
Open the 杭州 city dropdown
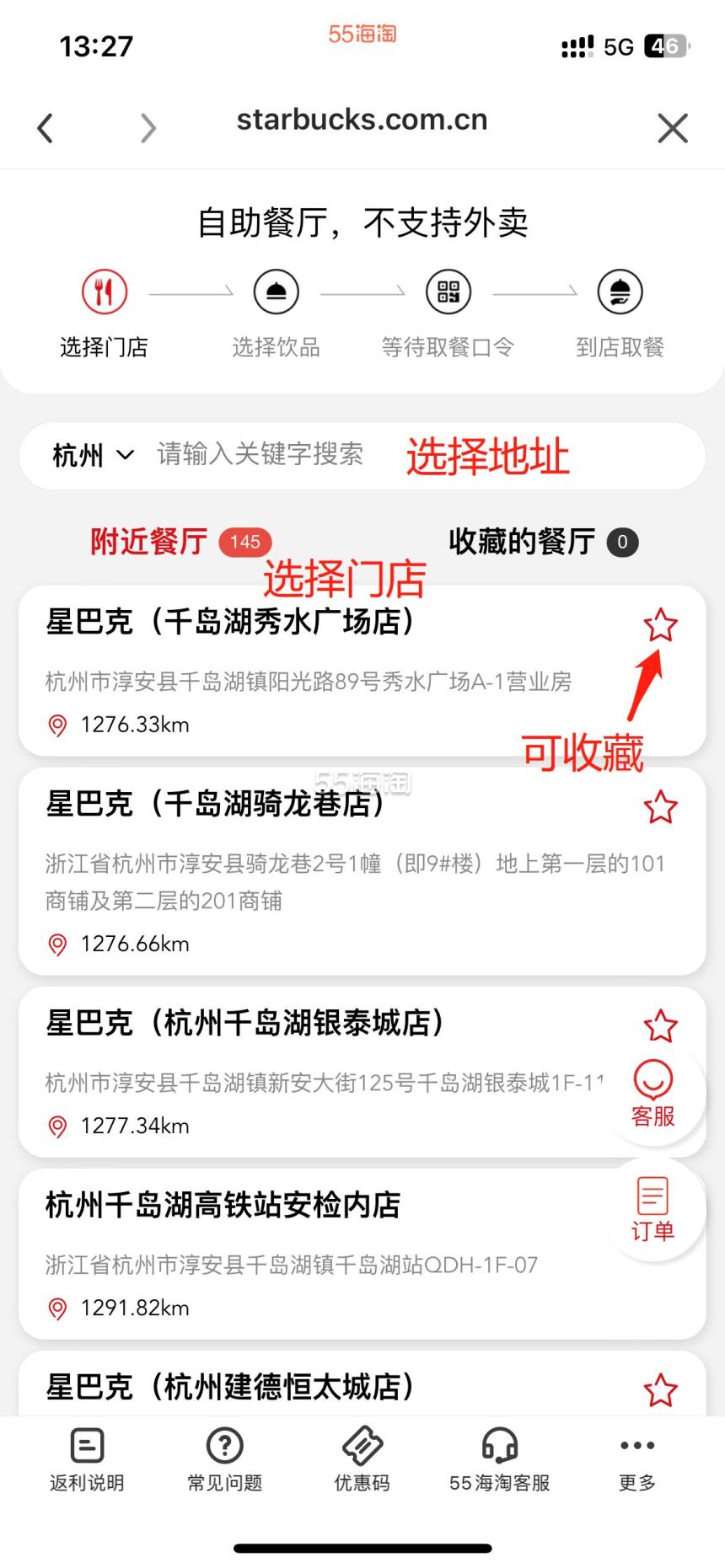(93, 456)
